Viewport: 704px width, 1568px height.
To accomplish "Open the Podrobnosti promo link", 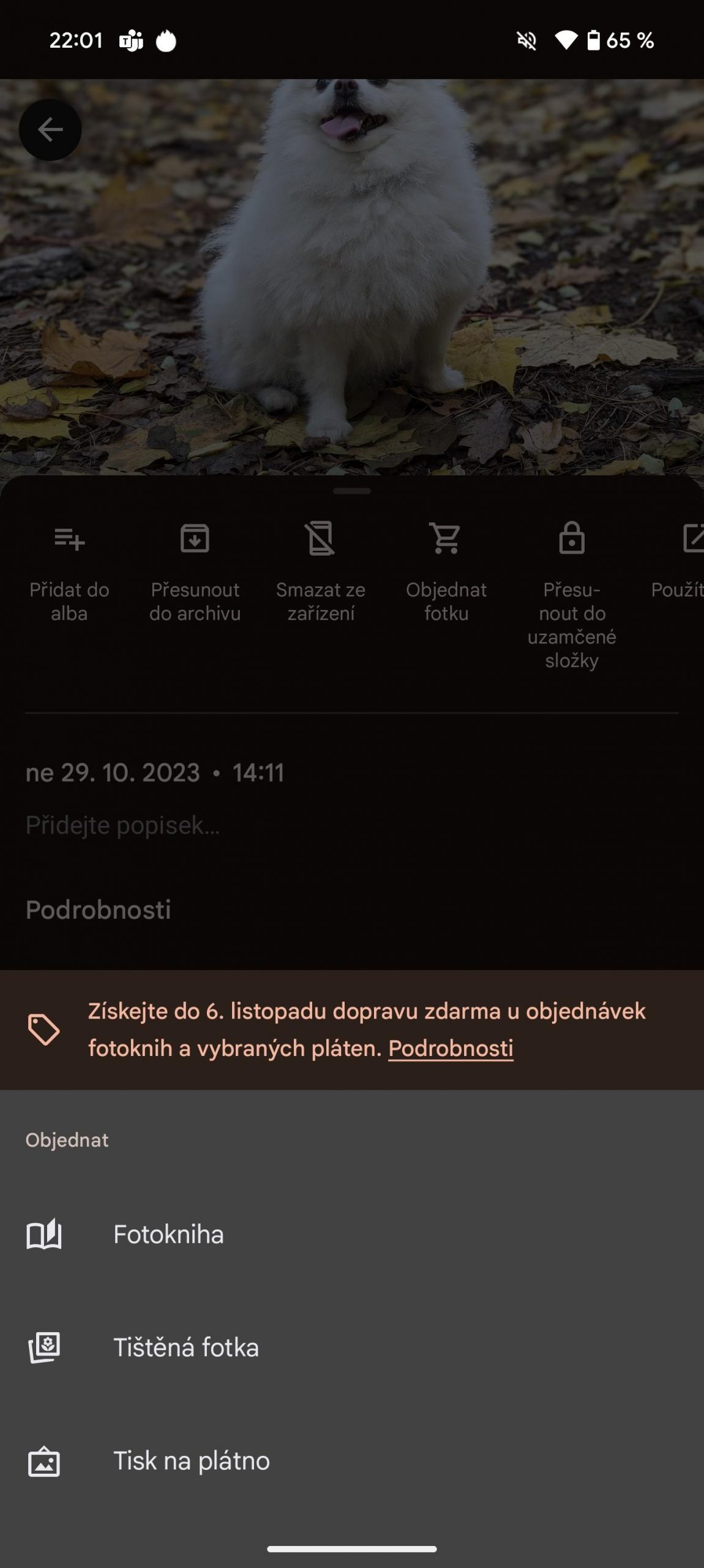I will [451, 1048].
